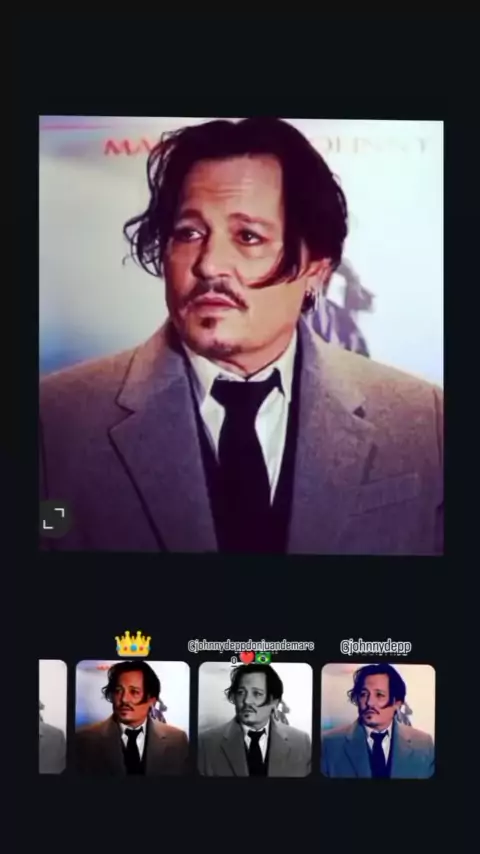Select the filter thumbnail under the crown
The height and width of the screenshot is (854, 480).
132,717
